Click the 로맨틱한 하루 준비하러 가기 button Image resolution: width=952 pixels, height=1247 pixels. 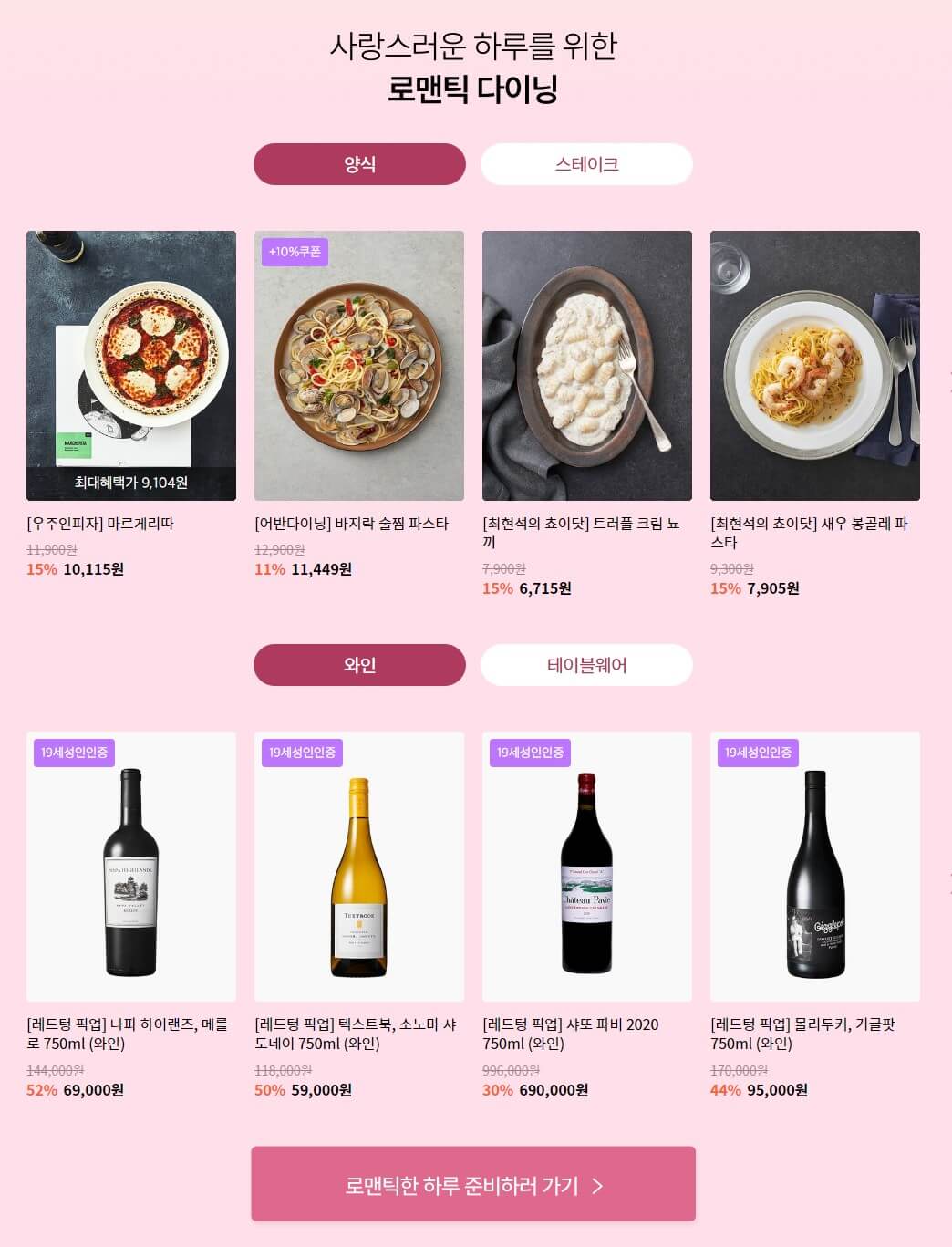tap(474, 1183)
